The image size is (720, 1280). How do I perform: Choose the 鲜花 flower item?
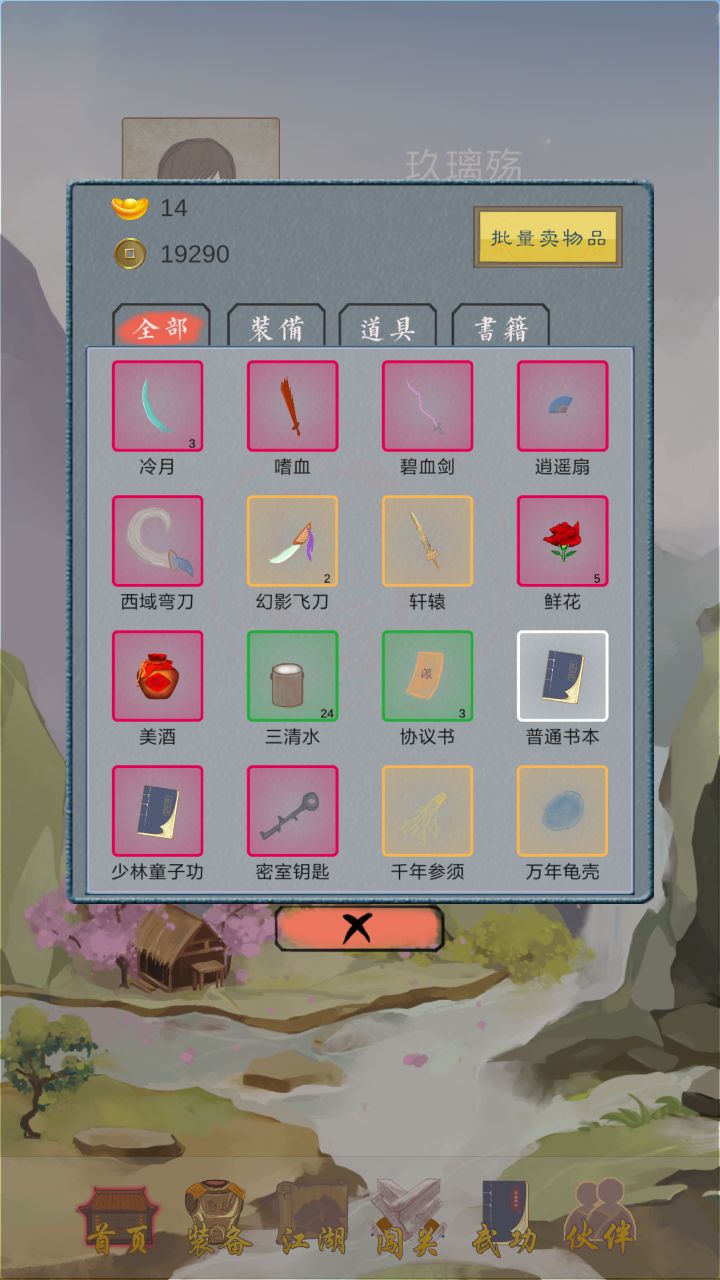[x=562, y=541]
